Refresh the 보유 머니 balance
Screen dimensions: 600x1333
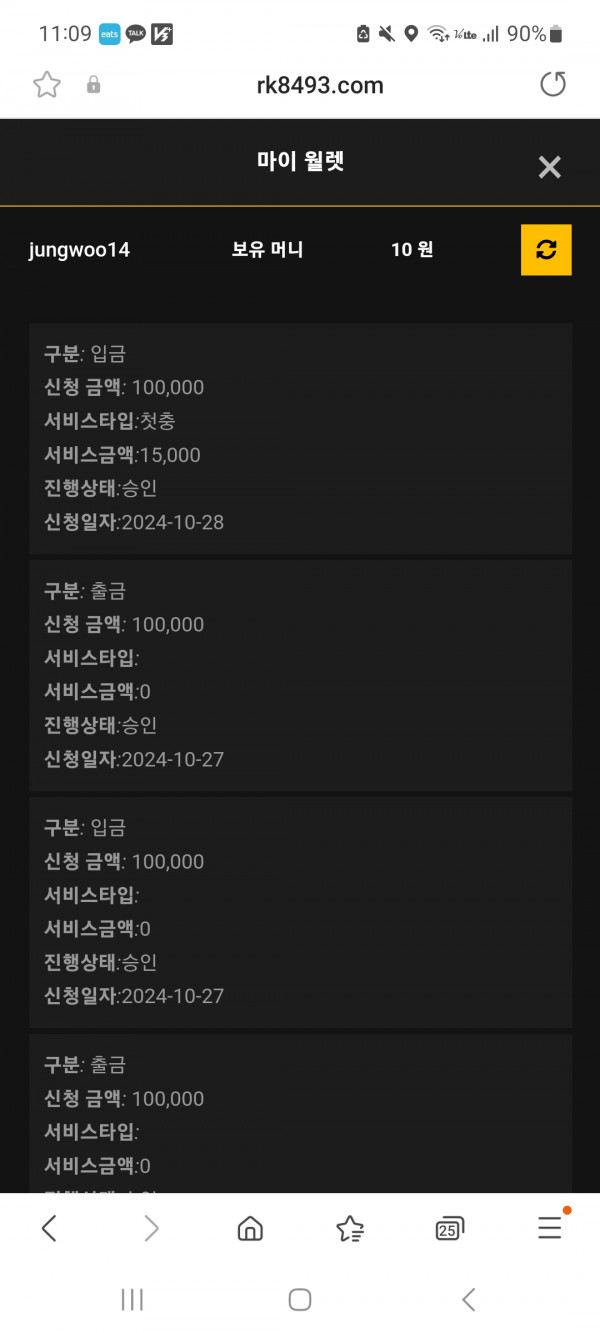point(546,249)
